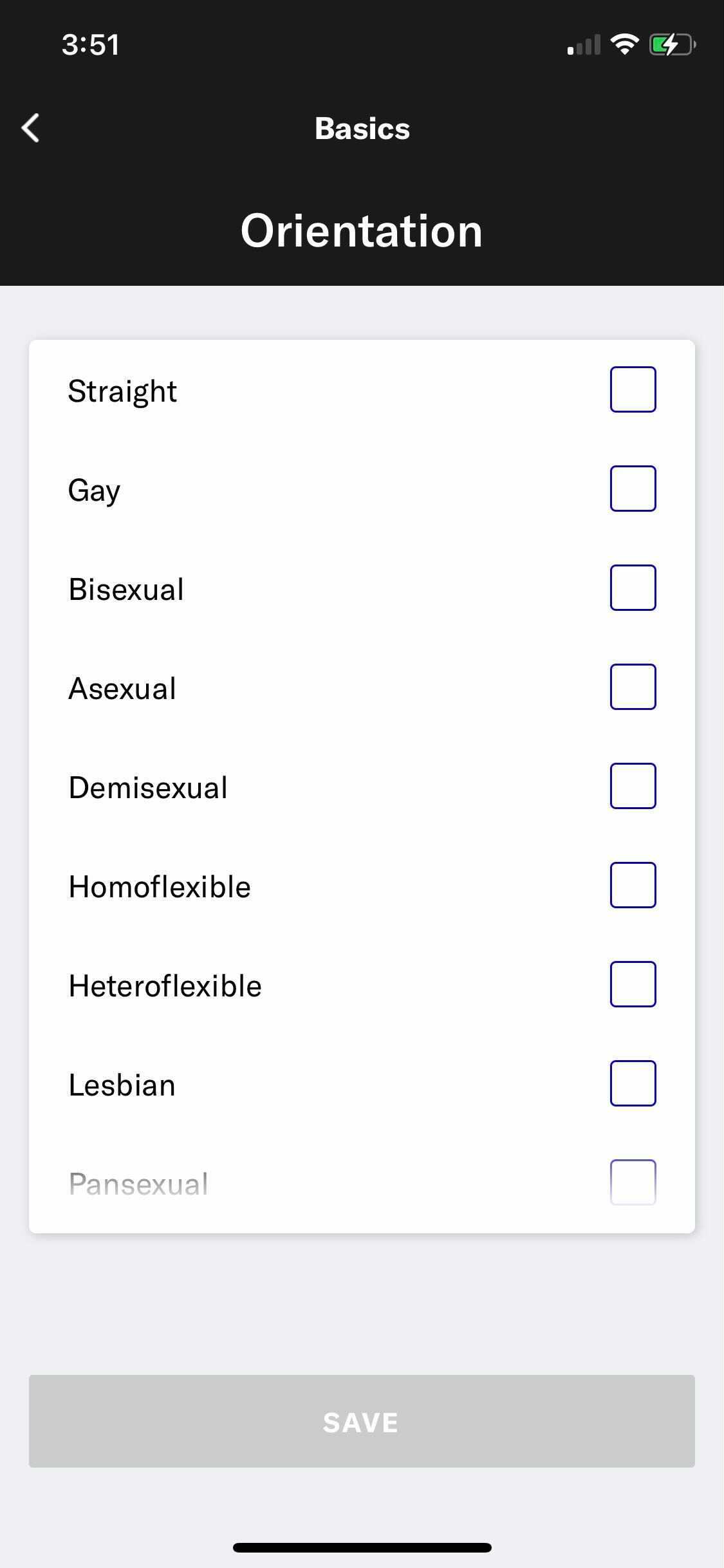724x1568 pixels.
Task: Tap the battery charging indicator
Action: [x=669, y=44]
